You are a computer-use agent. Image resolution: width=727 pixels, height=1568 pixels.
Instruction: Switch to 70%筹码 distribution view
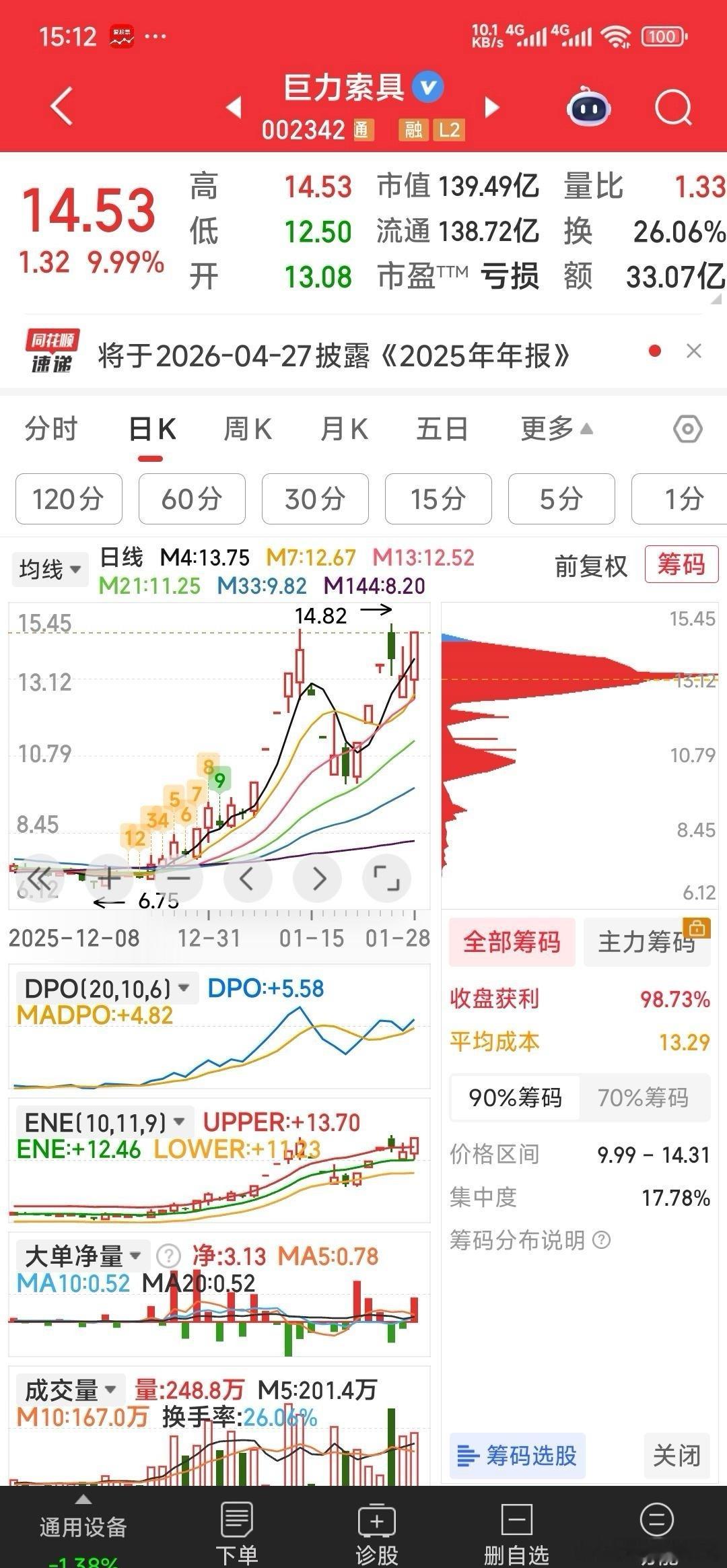[645, 1097]
